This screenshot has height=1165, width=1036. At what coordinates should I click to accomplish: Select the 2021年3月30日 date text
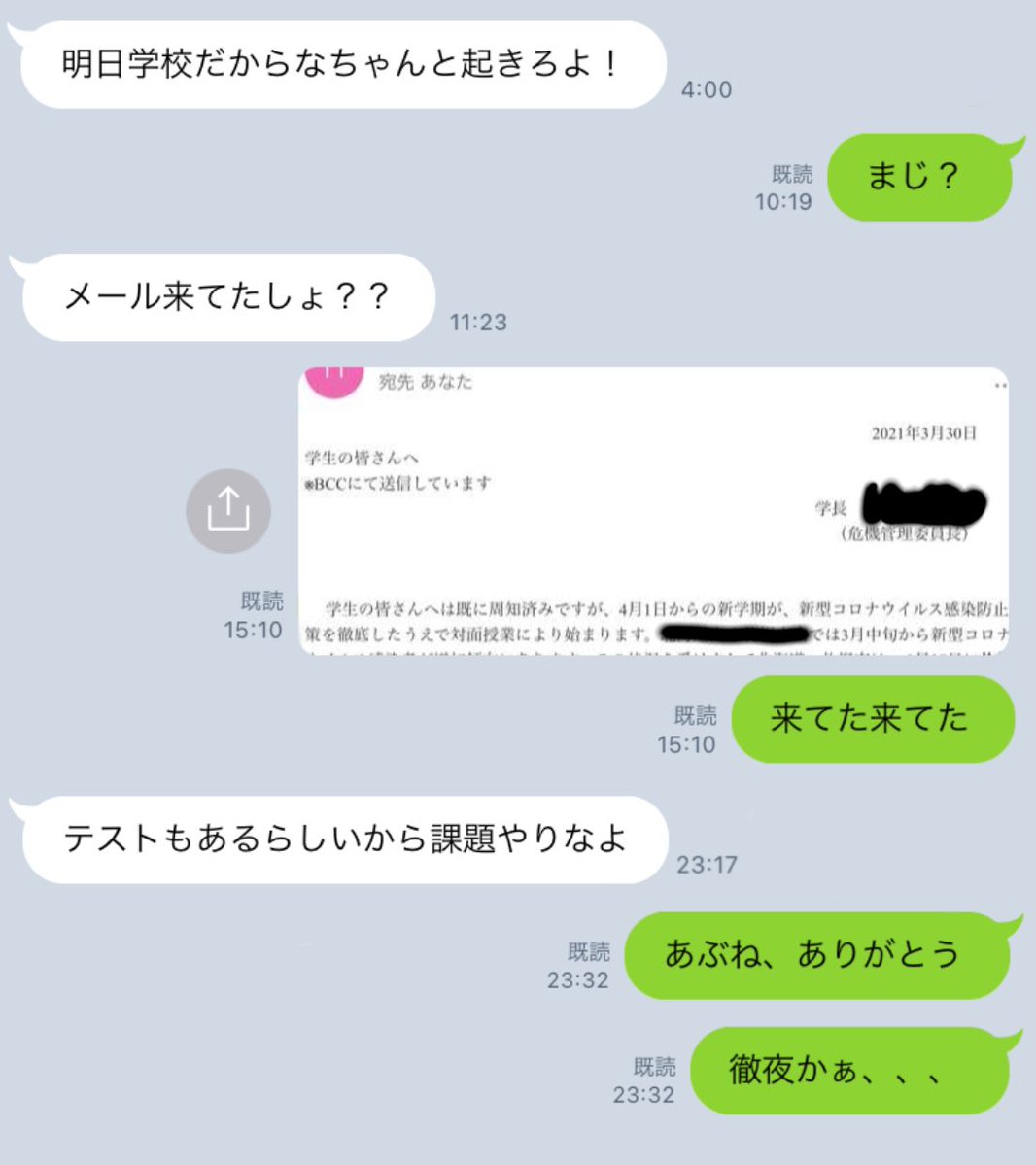924,434
